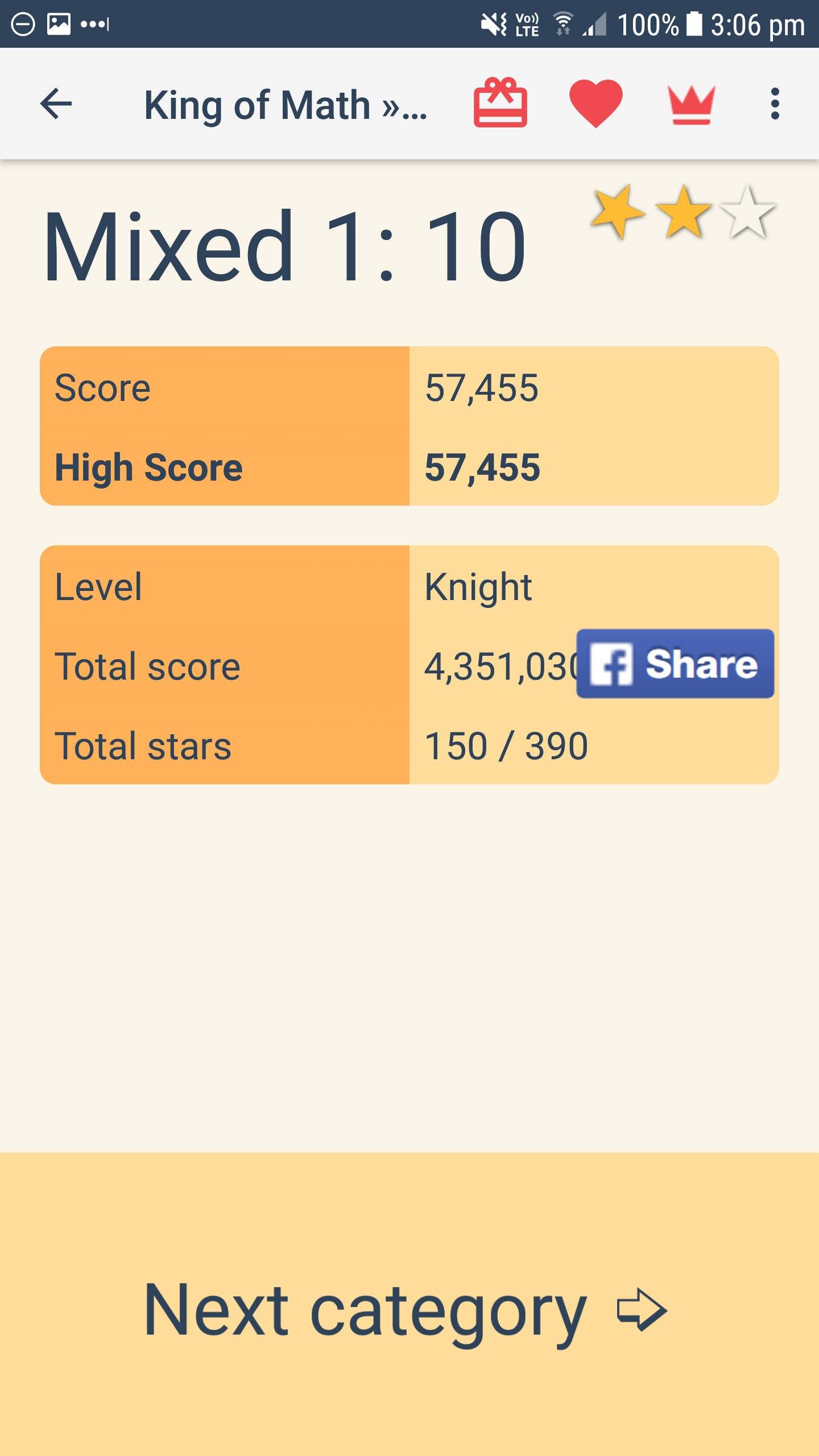Go back using the arrow icon

pyautogui.click(x=56, y=104)
